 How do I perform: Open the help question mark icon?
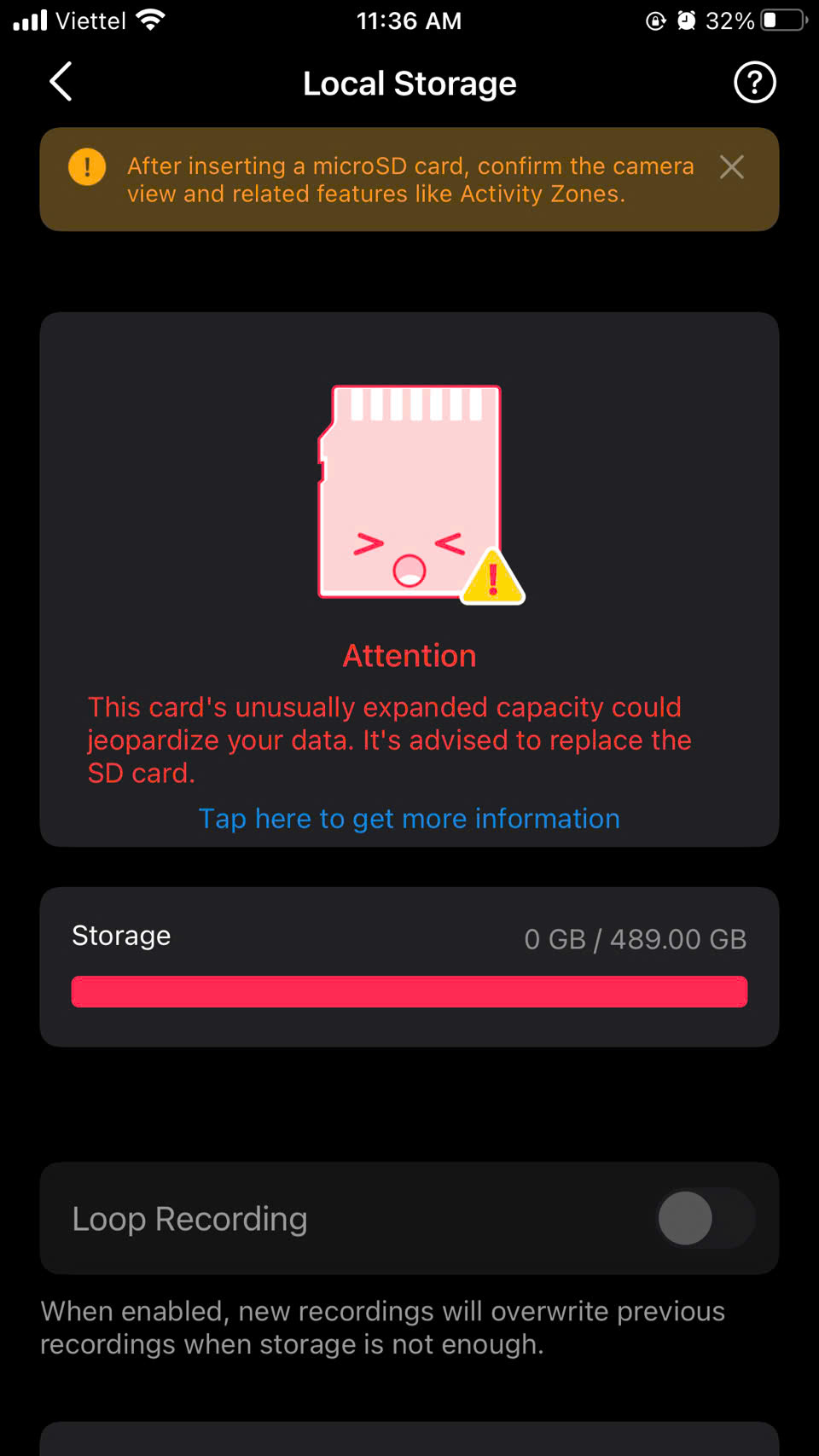coord(754,83)
